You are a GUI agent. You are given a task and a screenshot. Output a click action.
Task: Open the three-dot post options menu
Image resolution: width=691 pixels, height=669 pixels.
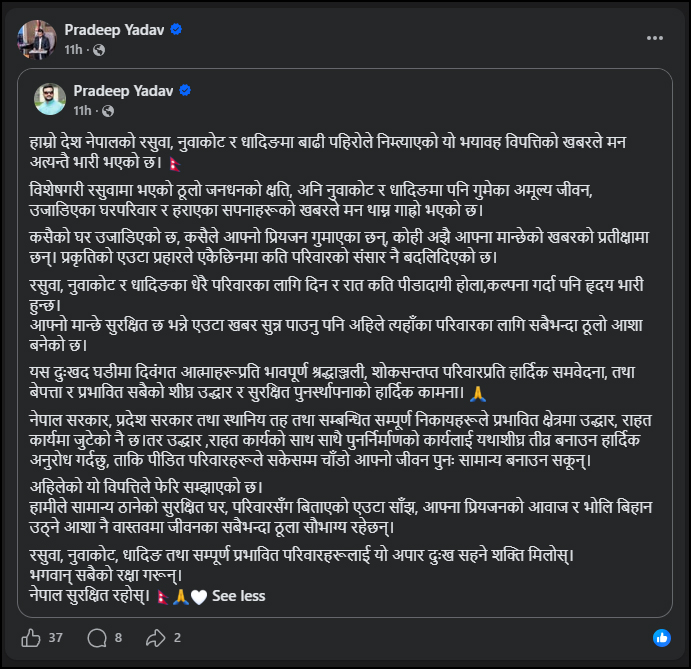click(x=654, y=38)
